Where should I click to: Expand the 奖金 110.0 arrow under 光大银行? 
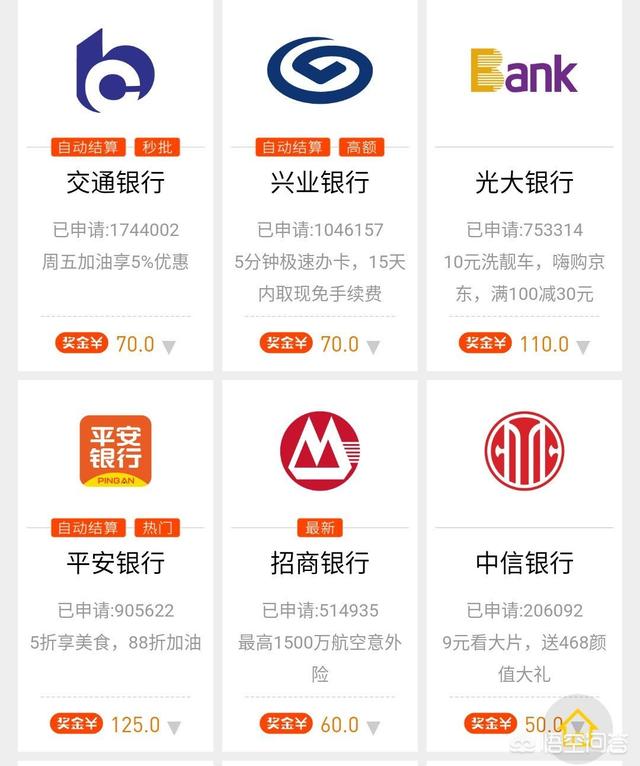[583, 347]
